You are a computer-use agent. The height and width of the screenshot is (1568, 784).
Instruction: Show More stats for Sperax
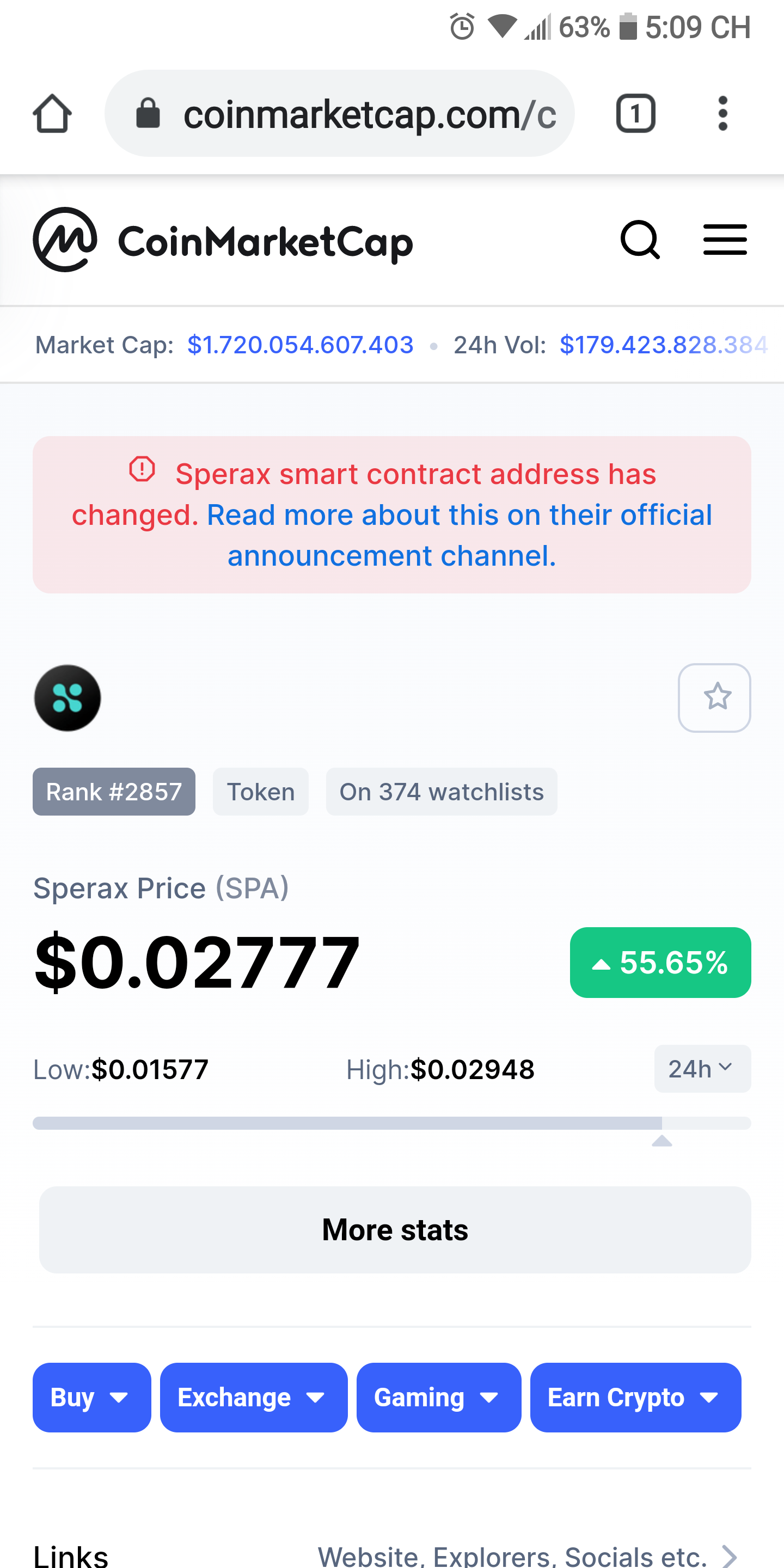(x=394, y=1229)
